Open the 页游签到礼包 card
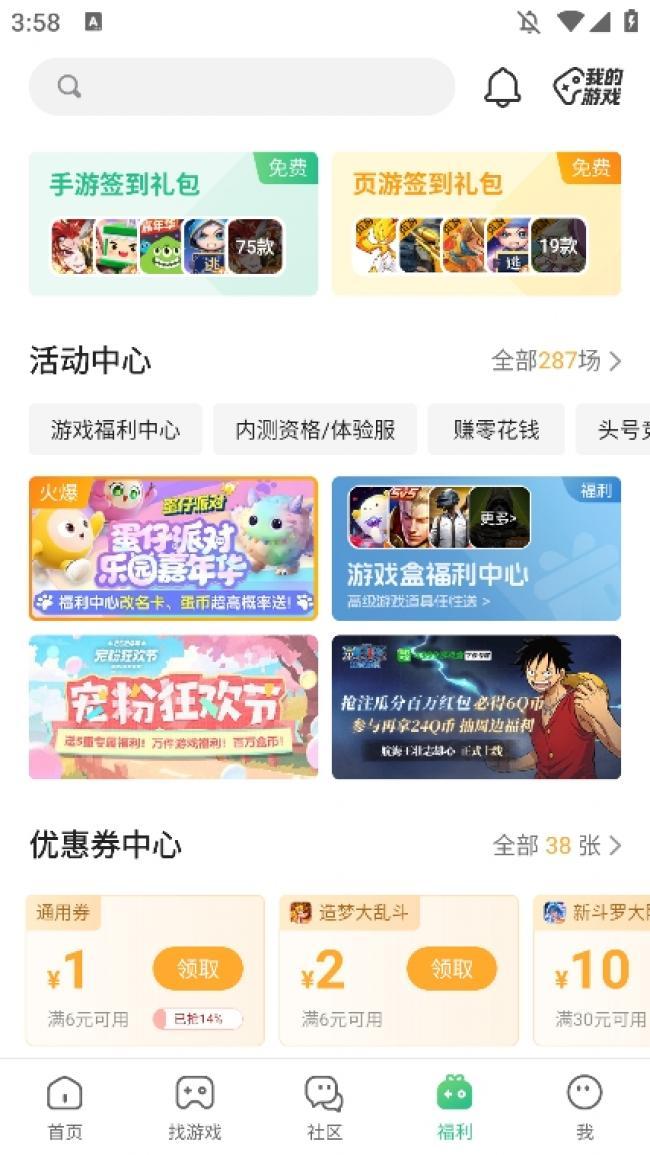 [x=476, y=223]
